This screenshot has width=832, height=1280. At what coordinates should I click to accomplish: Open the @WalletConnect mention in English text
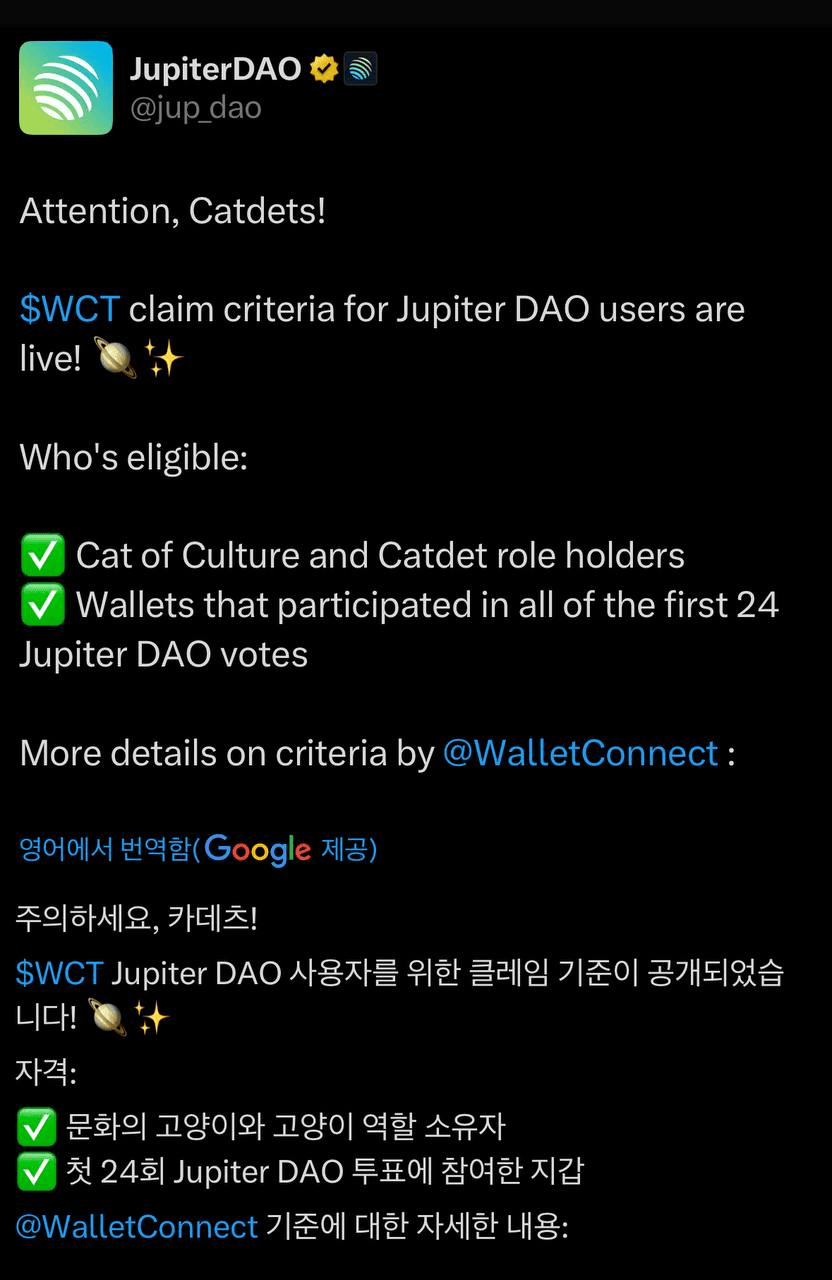(580, 753)
